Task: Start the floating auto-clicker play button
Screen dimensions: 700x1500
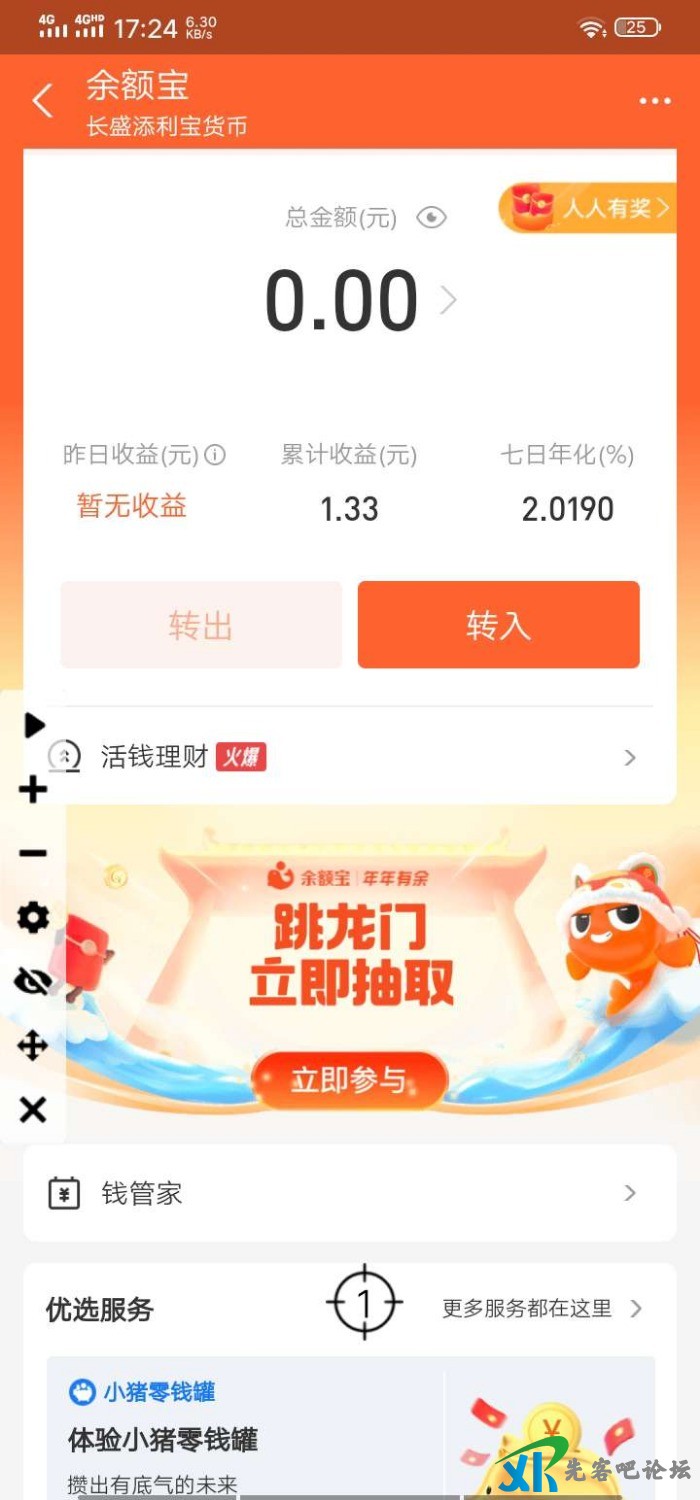Action: click(x=34, y=725)
